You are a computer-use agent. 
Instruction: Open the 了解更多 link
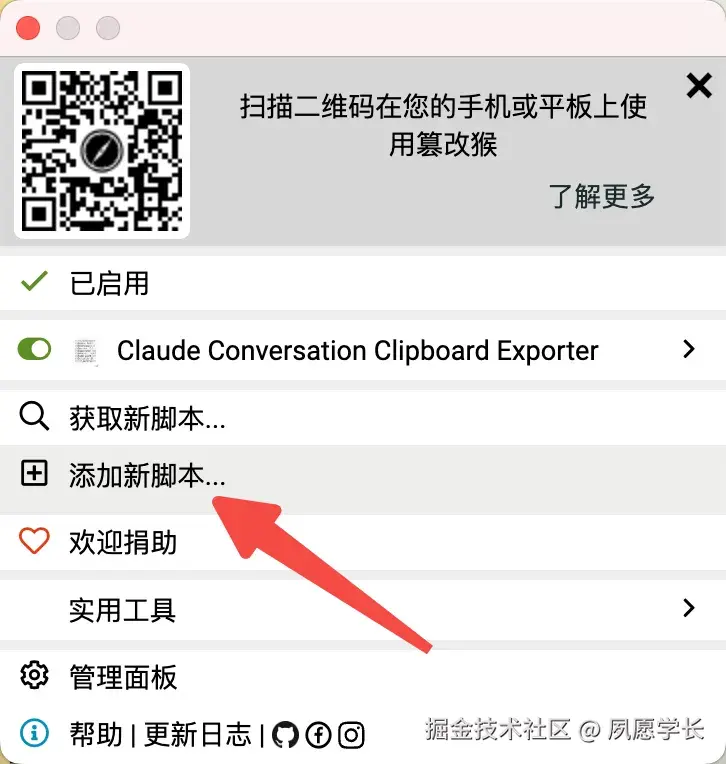point(601,197)
